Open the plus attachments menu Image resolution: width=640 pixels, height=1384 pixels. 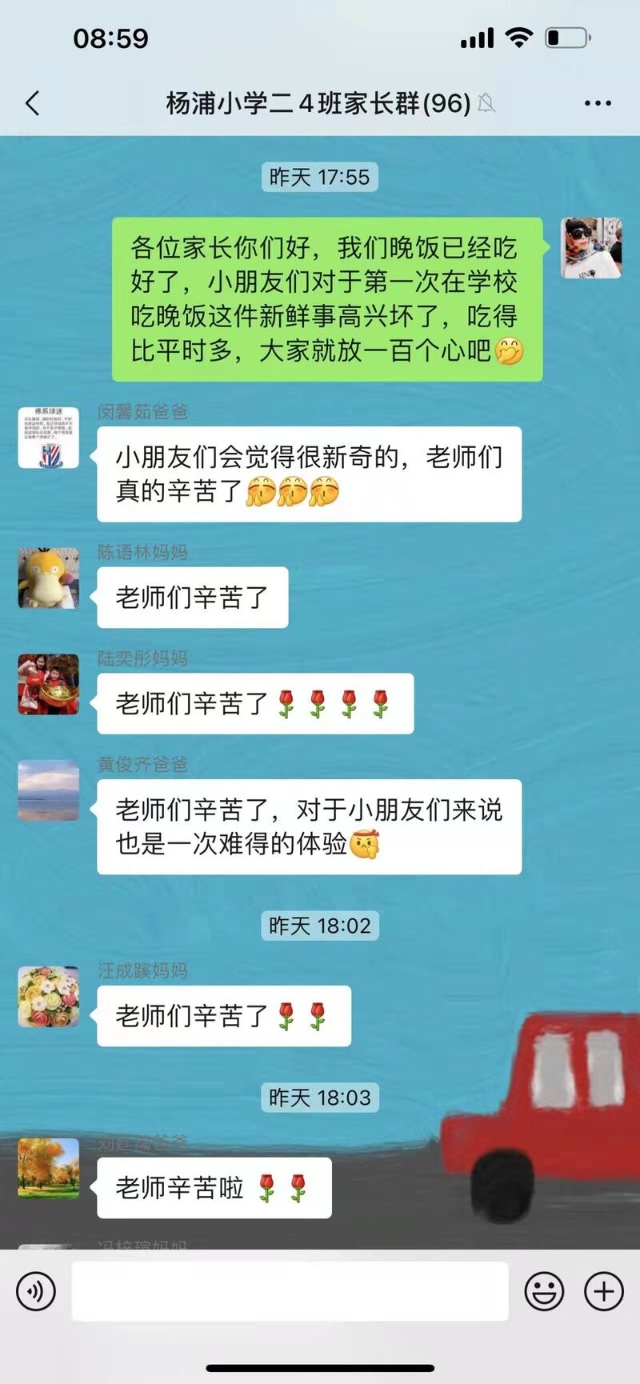pos(604,1292)
